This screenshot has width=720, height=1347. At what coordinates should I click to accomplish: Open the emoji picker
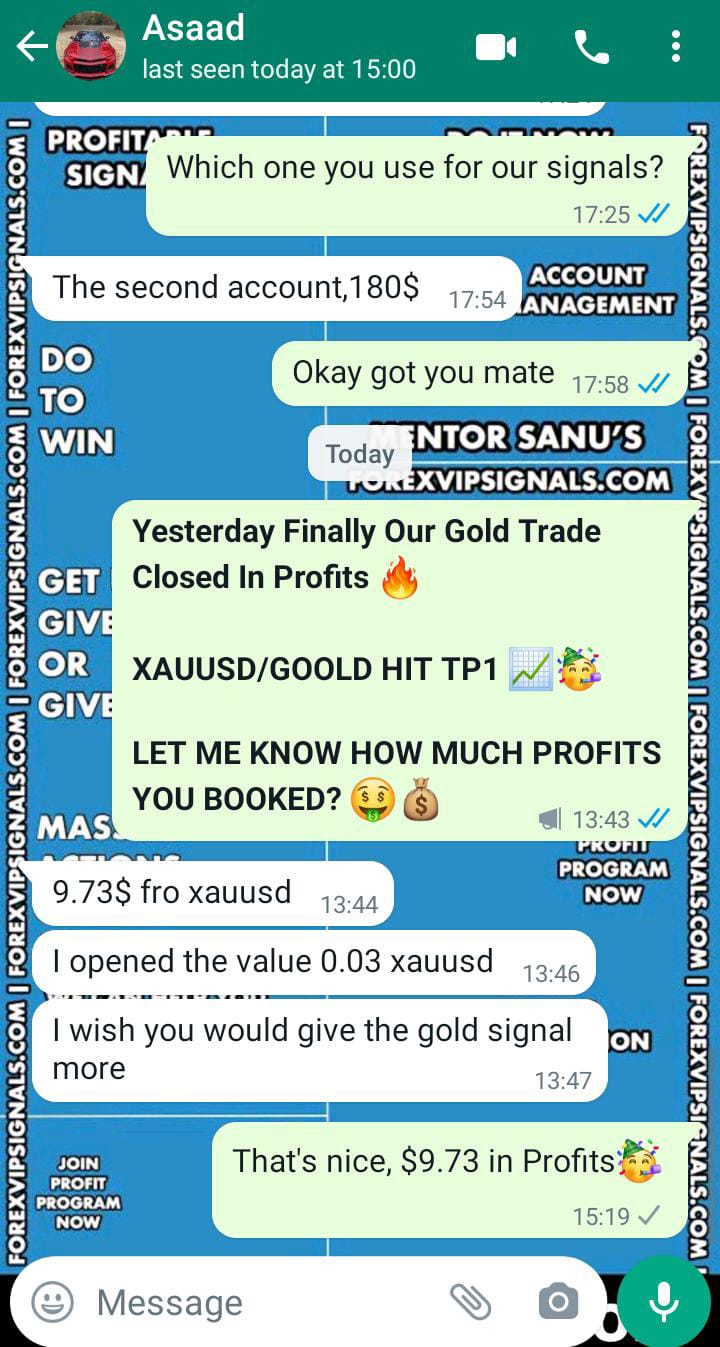point(52,1302)
